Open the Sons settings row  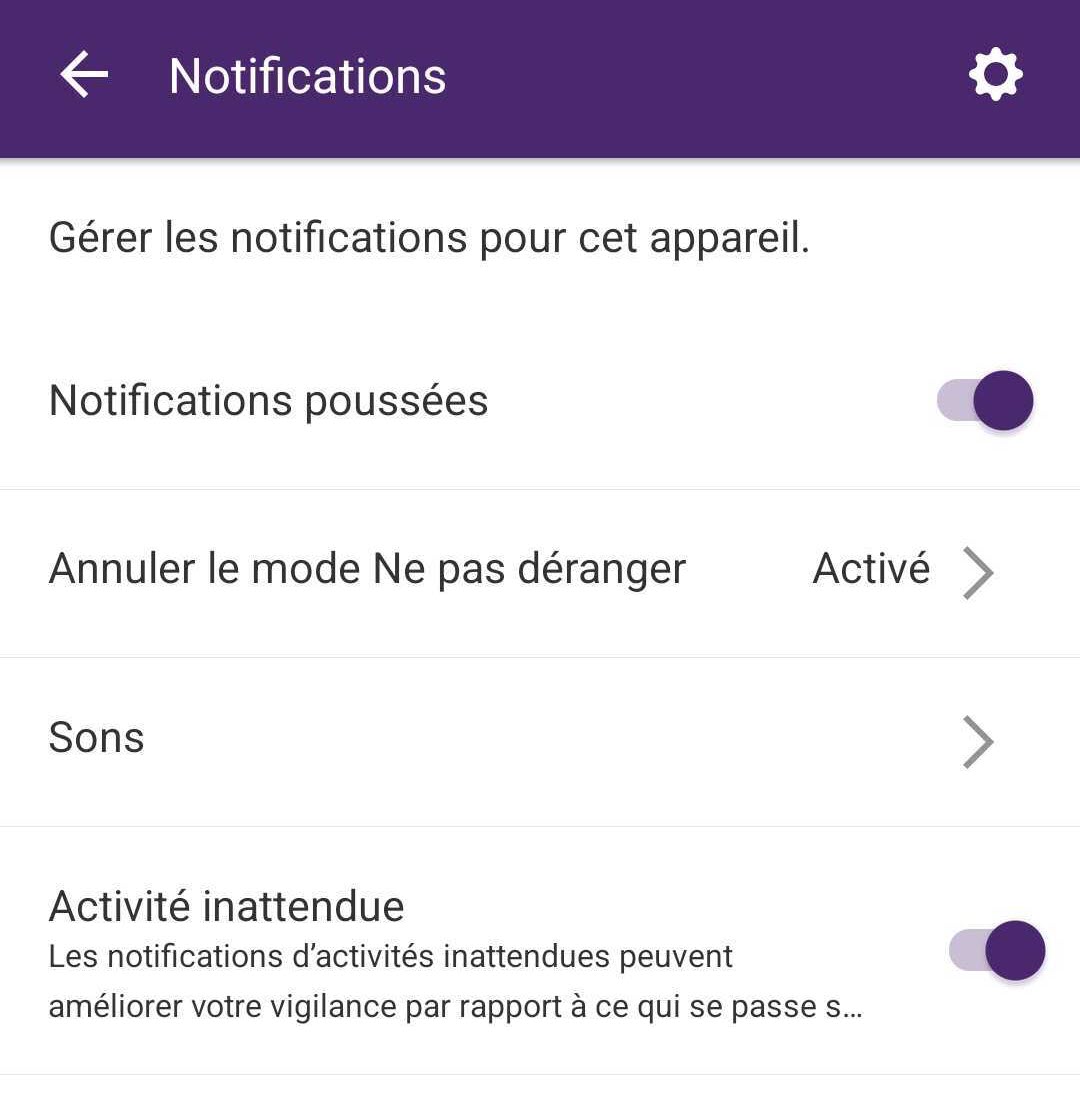tap(520, 740)
